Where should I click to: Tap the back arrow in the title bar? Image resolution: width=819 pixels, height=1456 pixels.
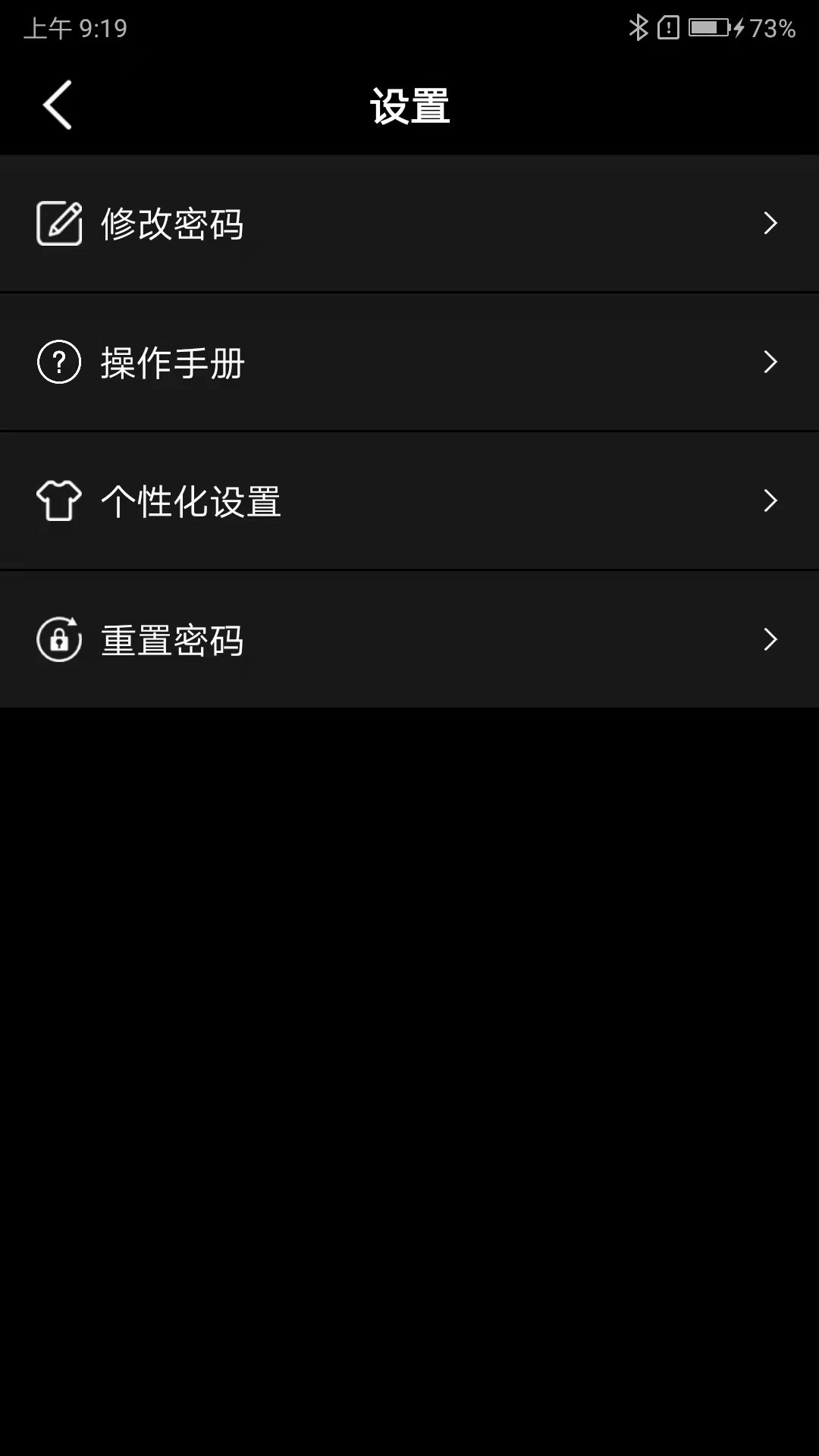[x=58, y=105]
